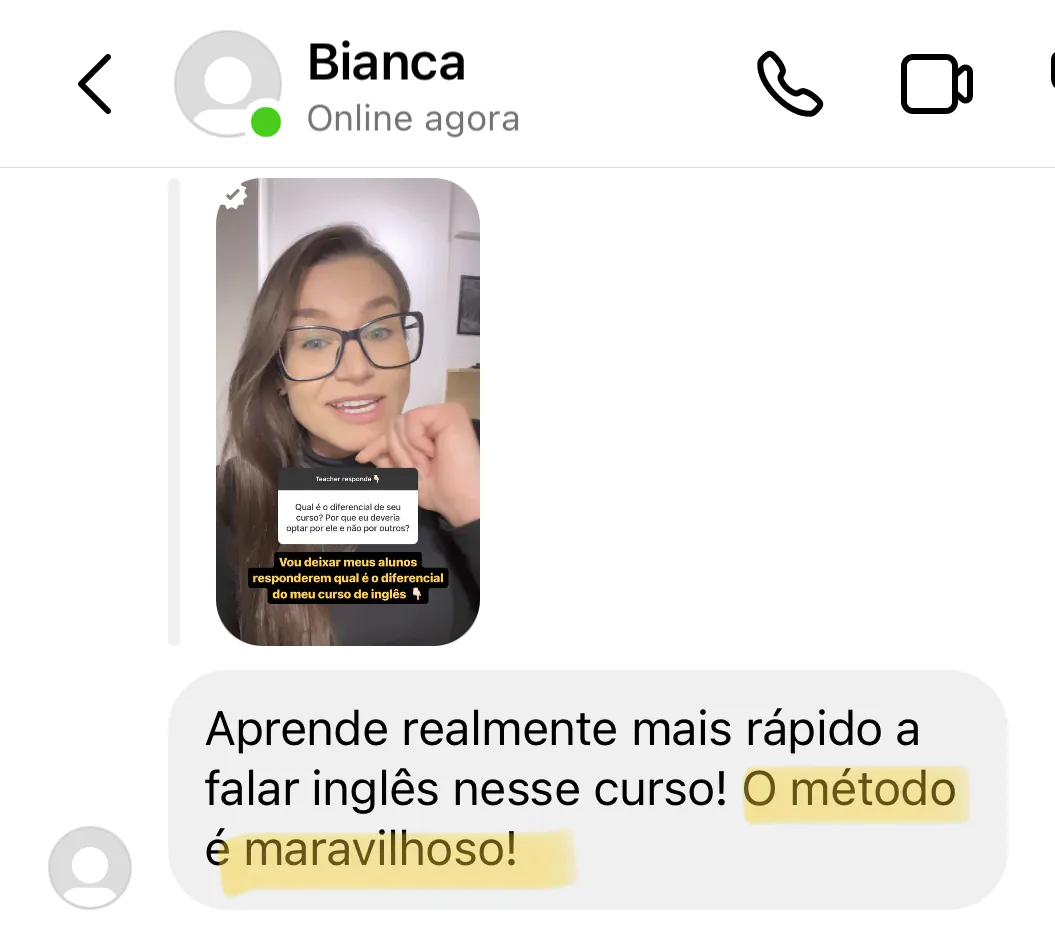The width and height of the screenshot is (1055, 931).
Task: Start a voice call with Bianca
Action: 789,85
